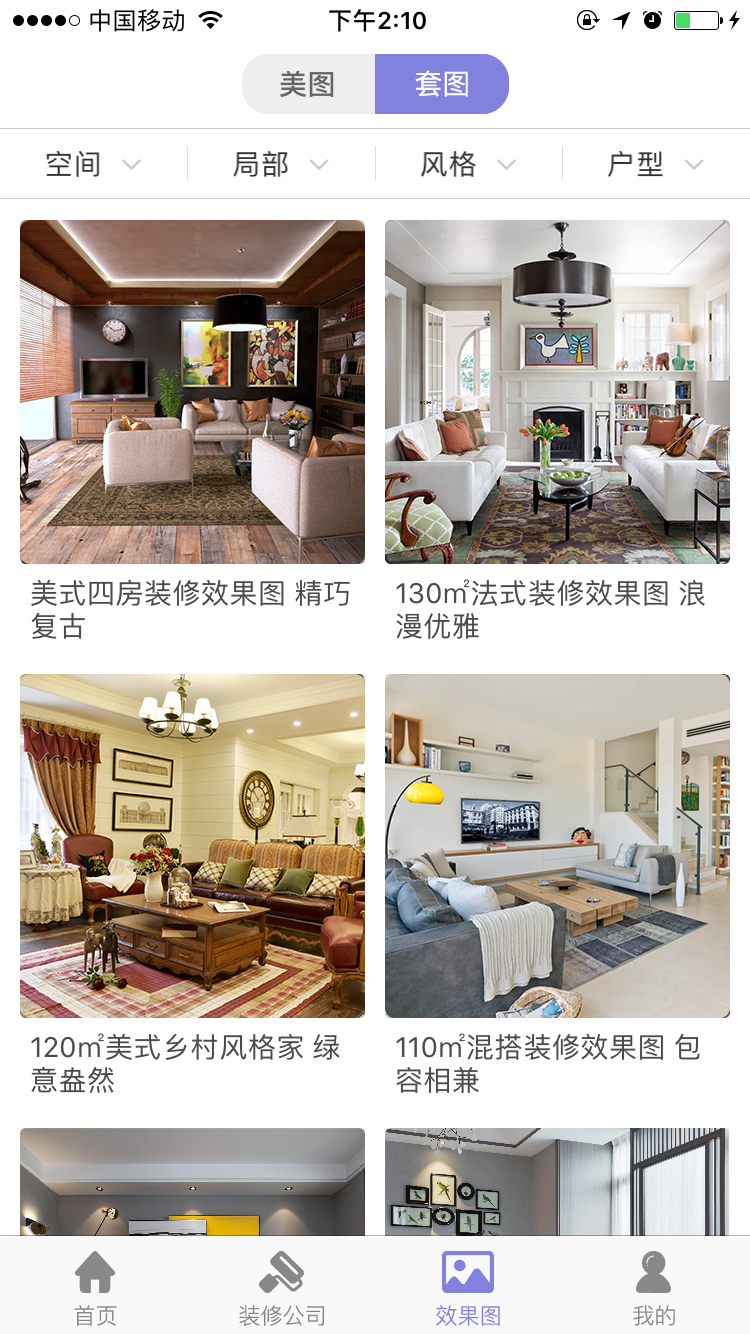Expand the 风格 filter dropdown
Screen dimensions: 750x1334
click(468, 164)
